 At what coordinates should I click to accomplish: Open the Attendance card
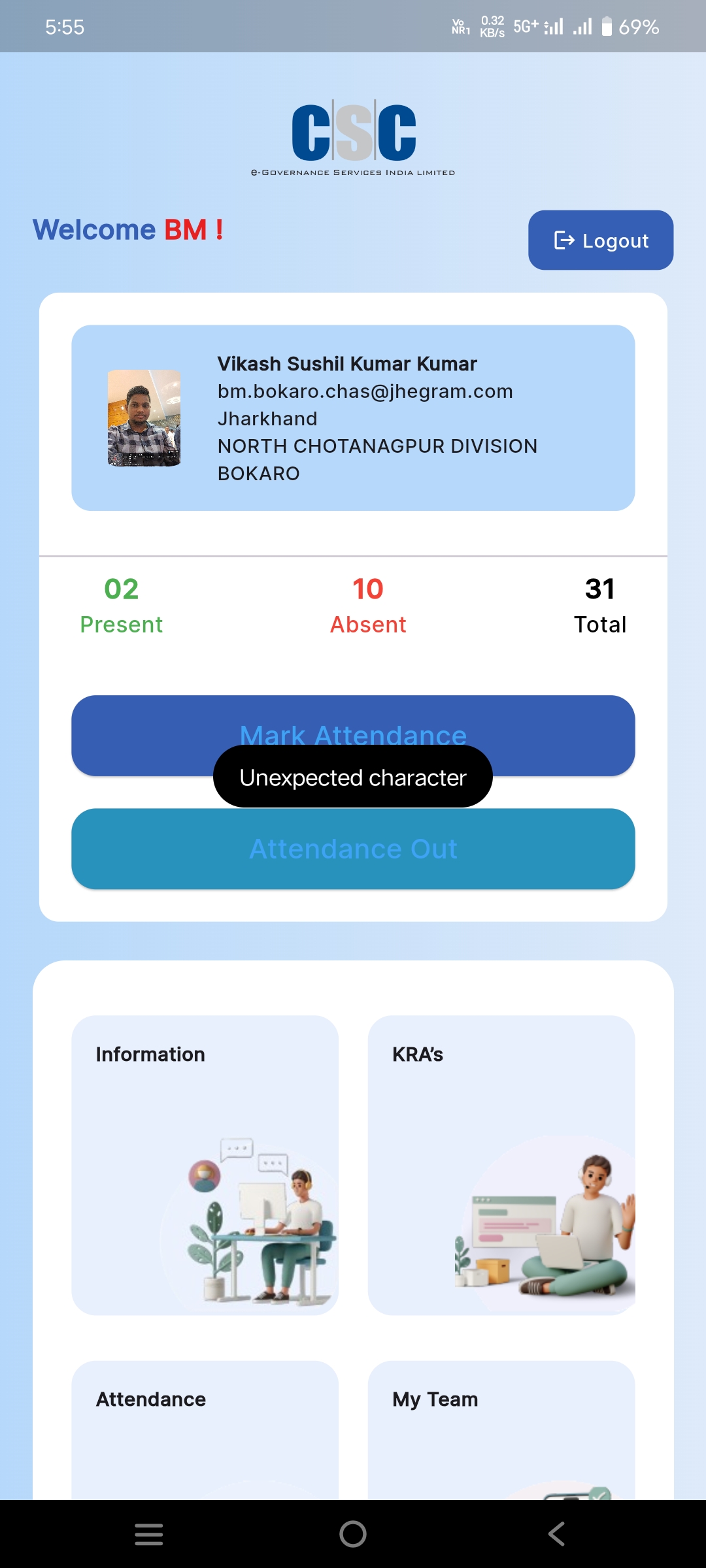pos(205,1430)
